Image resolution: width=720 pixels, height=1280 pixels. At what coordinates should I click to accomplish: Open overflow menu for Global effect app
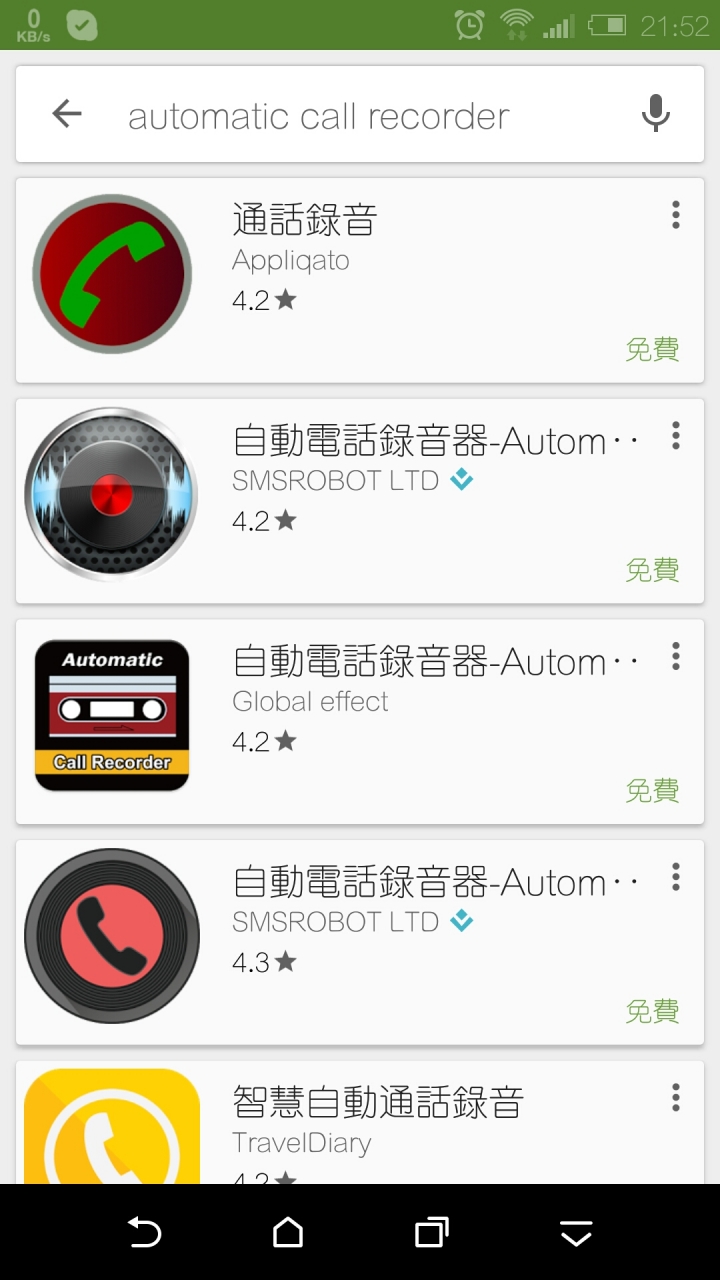(676, 657)
